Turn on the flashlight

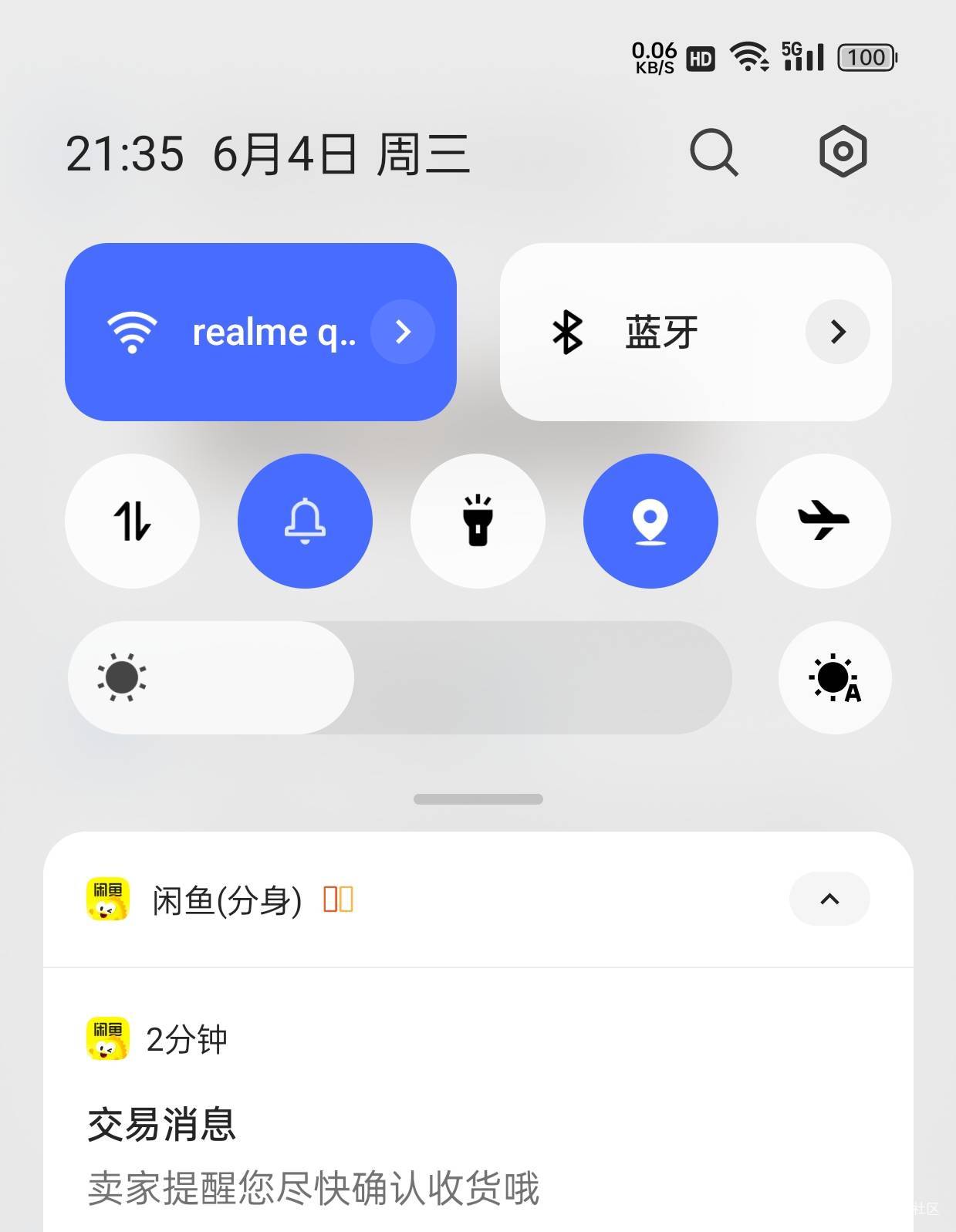pos(478,521)
